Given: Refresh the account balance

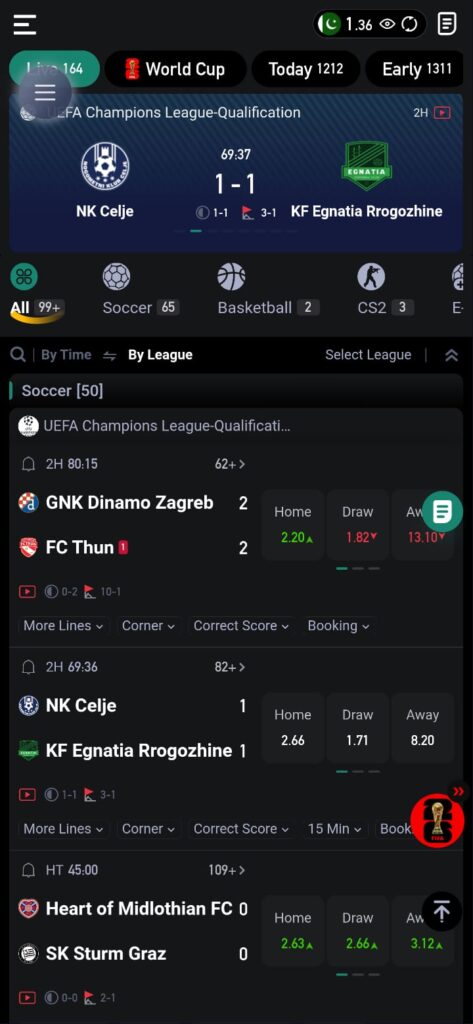Looking at the screenshot, I should point(410,25).
